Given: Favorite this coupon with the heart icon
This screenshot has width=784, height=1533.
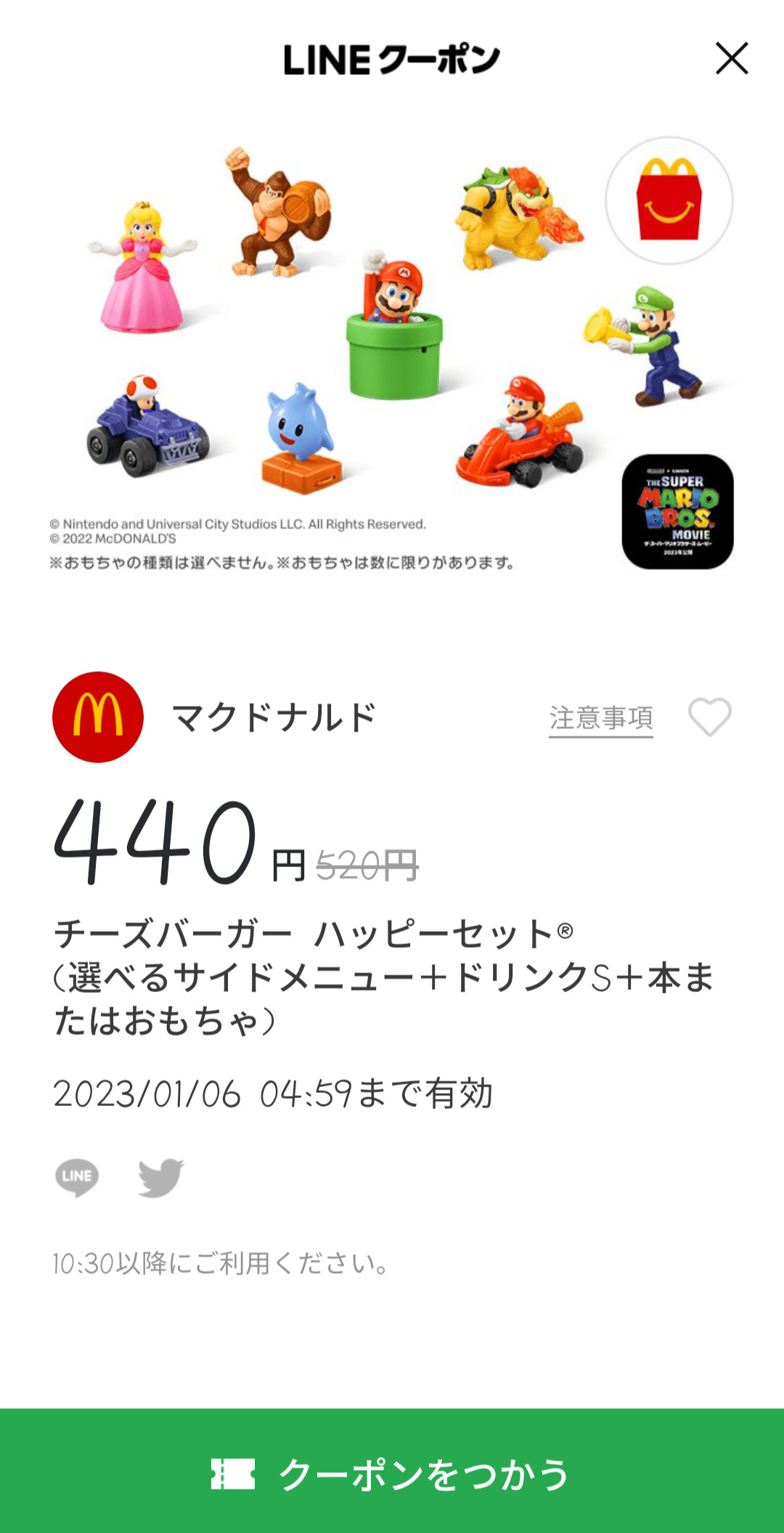Looking at the screenshot, I should click(709, 717).
